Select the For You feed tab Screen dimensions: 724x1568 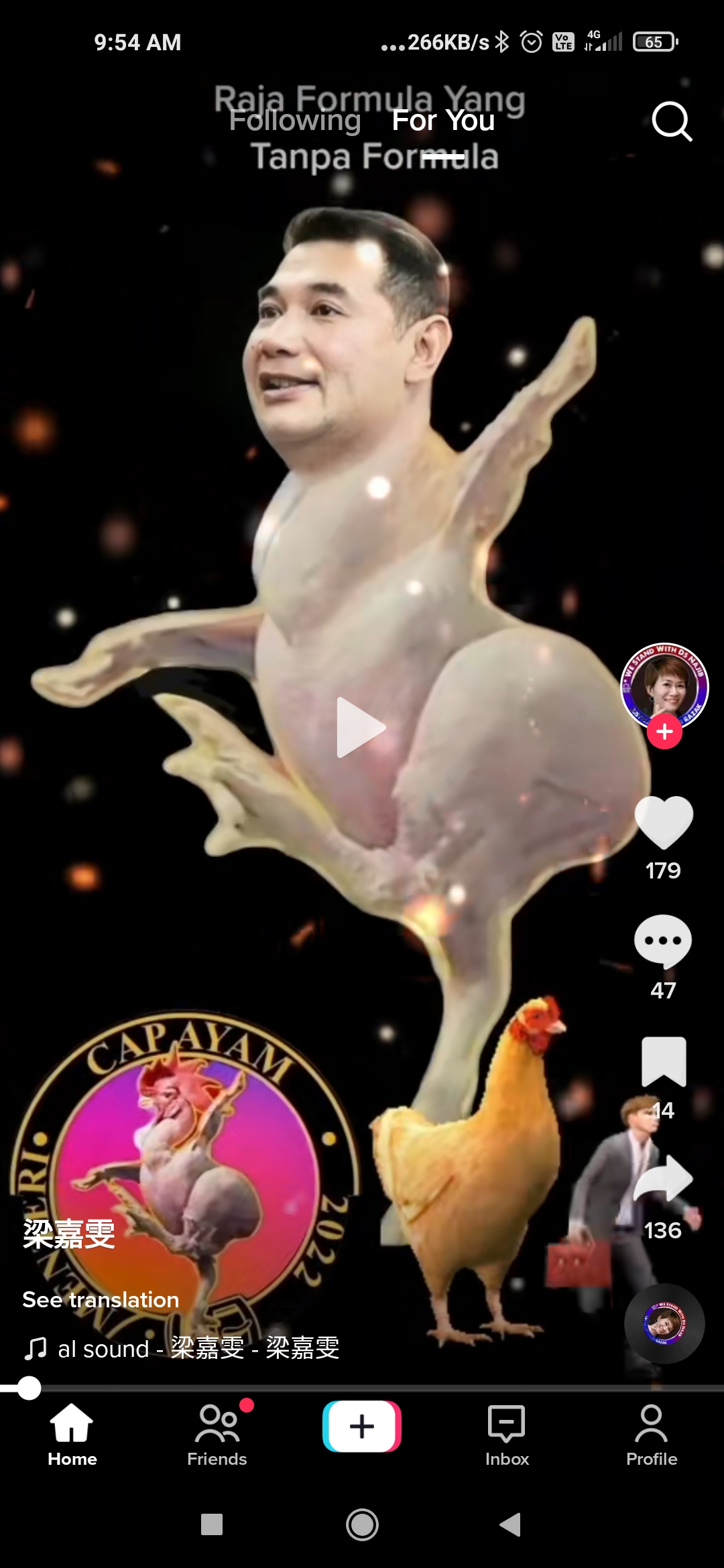pos(443,121)
